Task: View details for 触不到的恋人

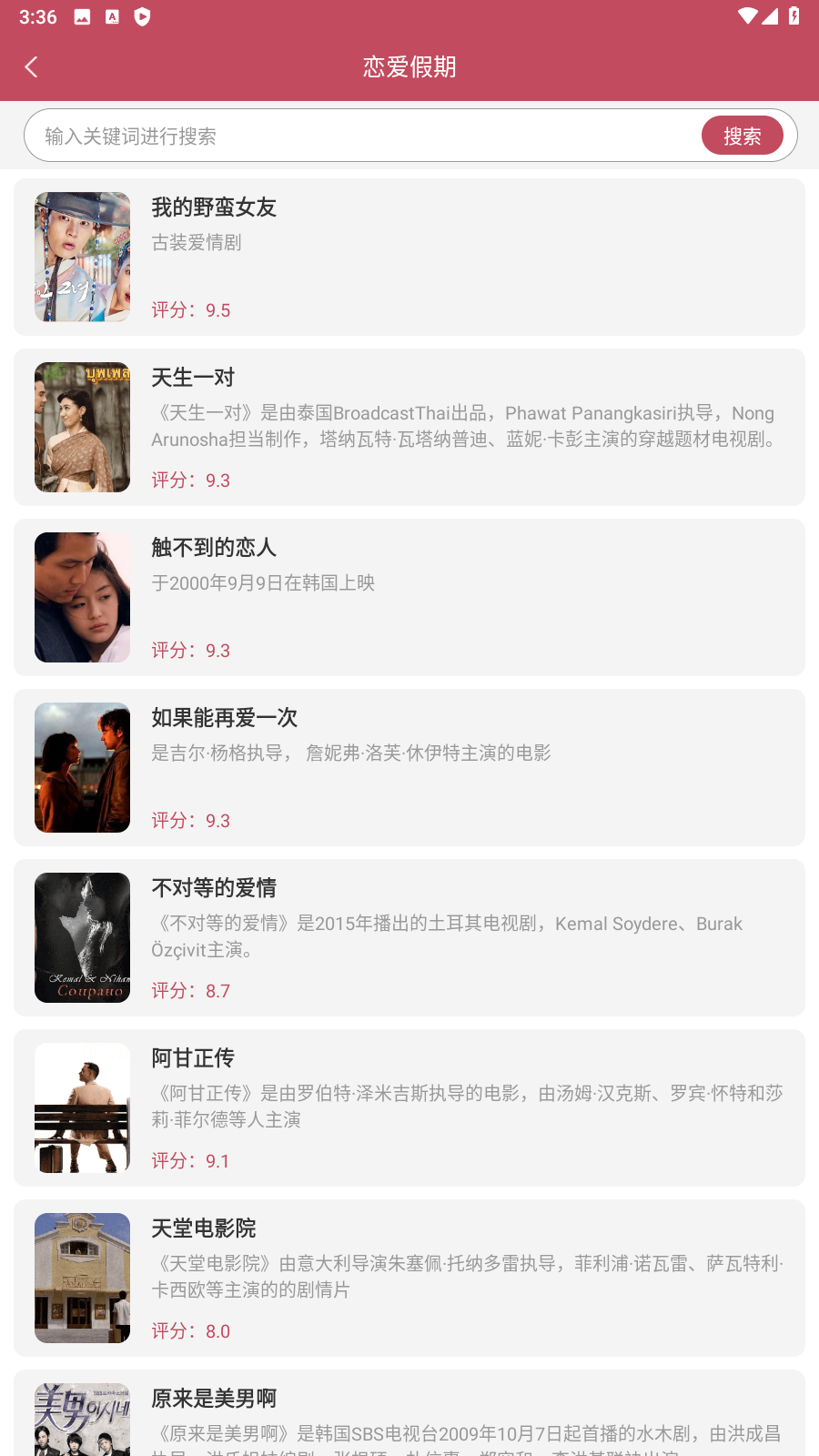Action: 409,597
